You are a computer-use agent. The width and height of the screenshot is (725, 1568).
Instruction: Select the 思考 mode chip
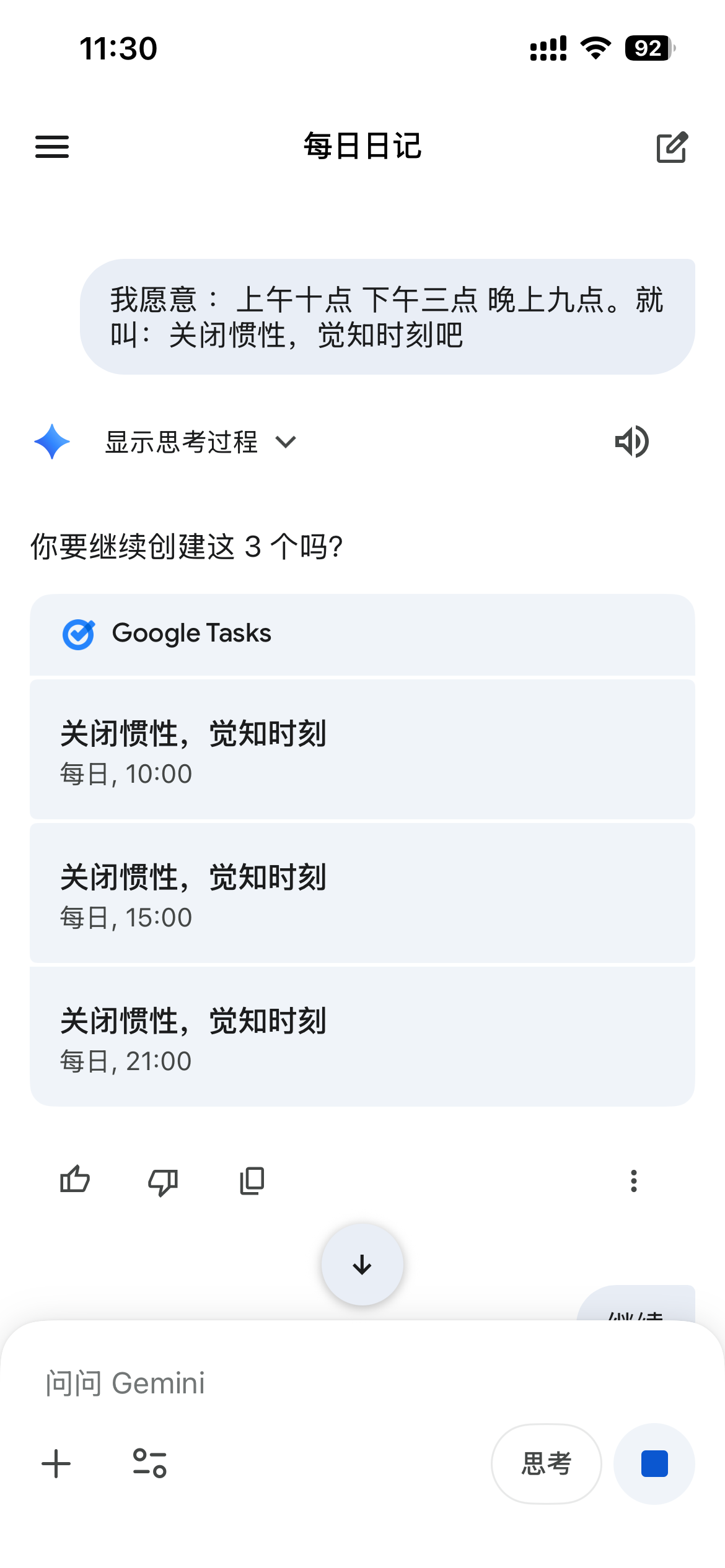coord(546,1464)
